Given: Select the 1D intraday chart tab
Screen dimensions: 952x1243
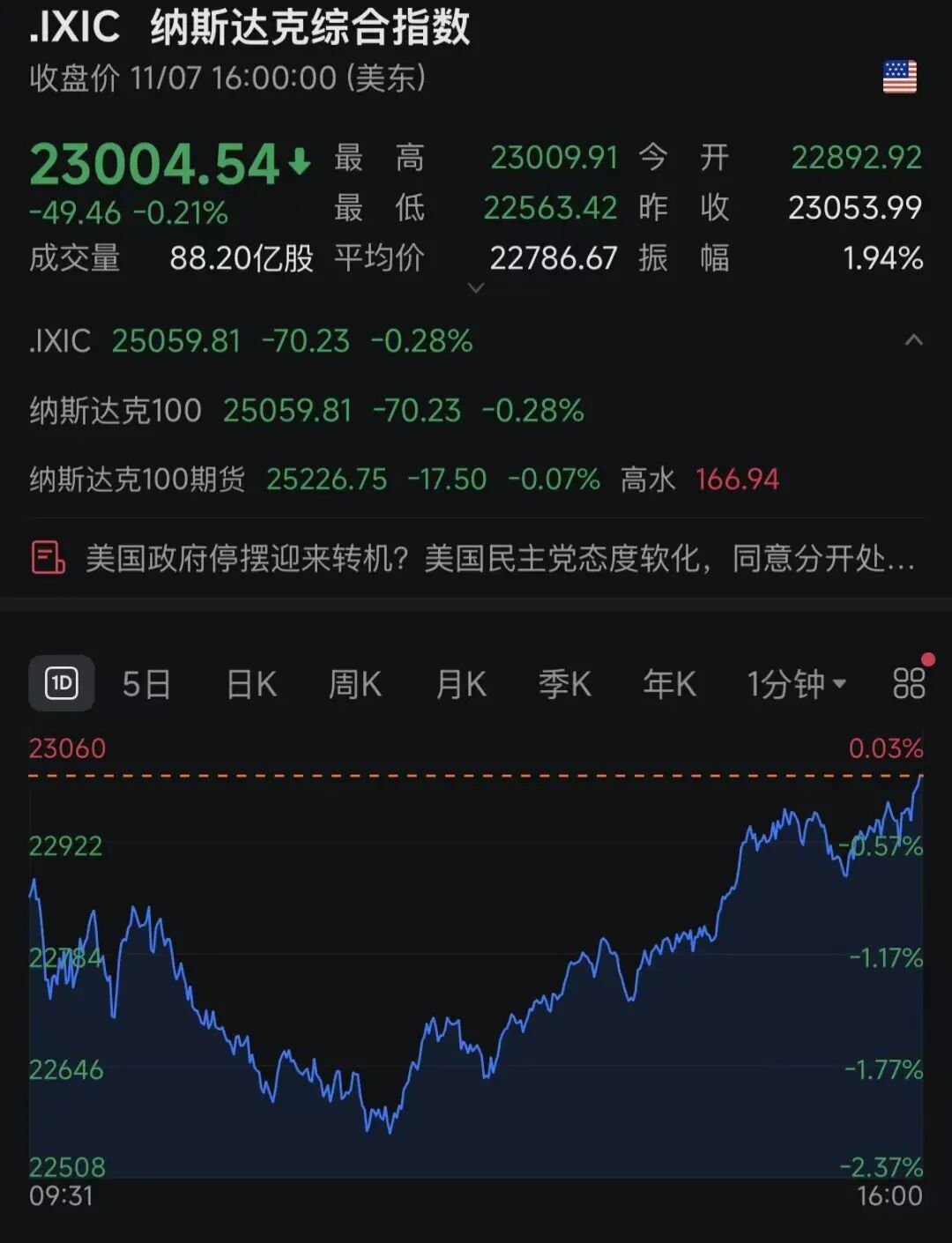Looking at the screenshot, I should (x=62, y=683).
